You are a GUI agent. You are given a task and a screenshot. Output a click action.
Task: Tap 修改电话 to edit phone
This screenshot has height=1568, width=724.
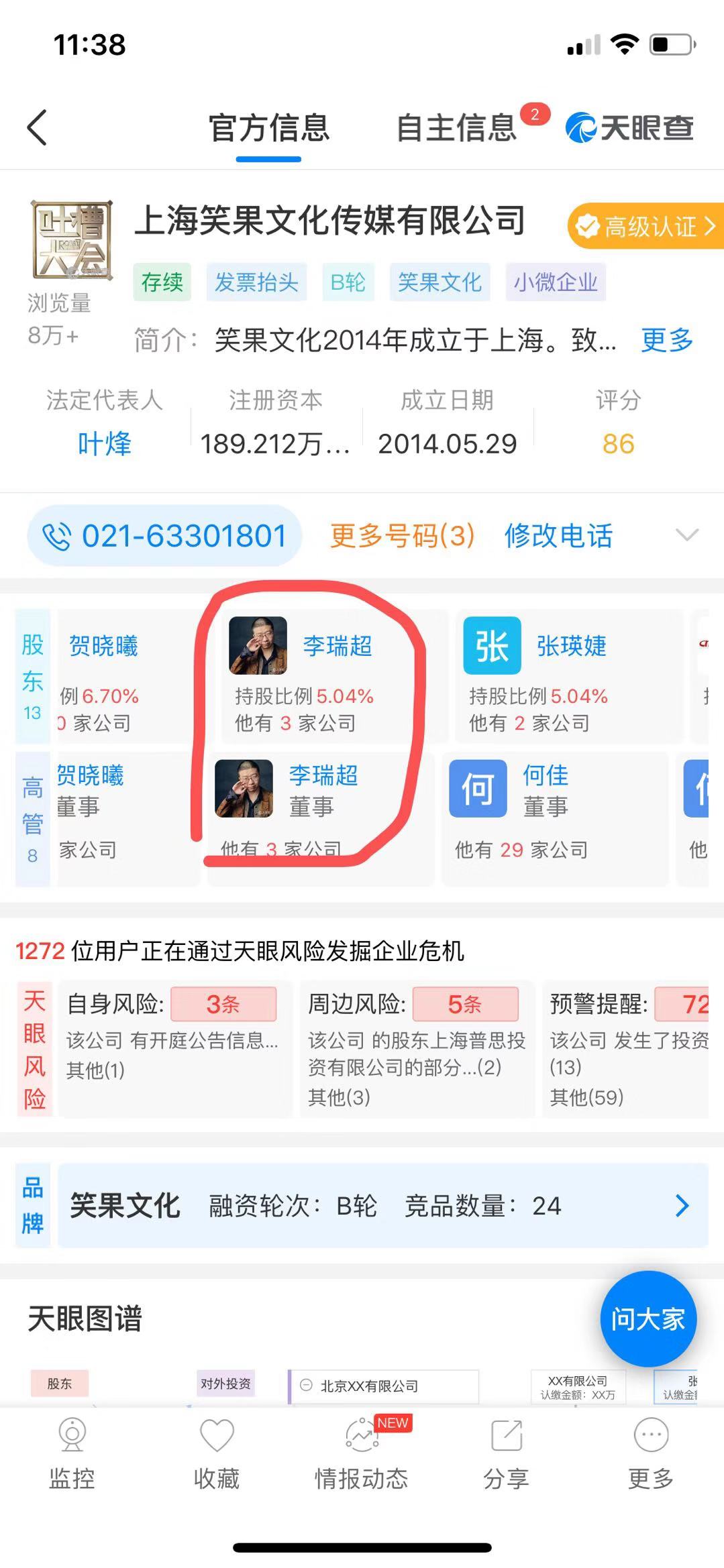(558, 536)
